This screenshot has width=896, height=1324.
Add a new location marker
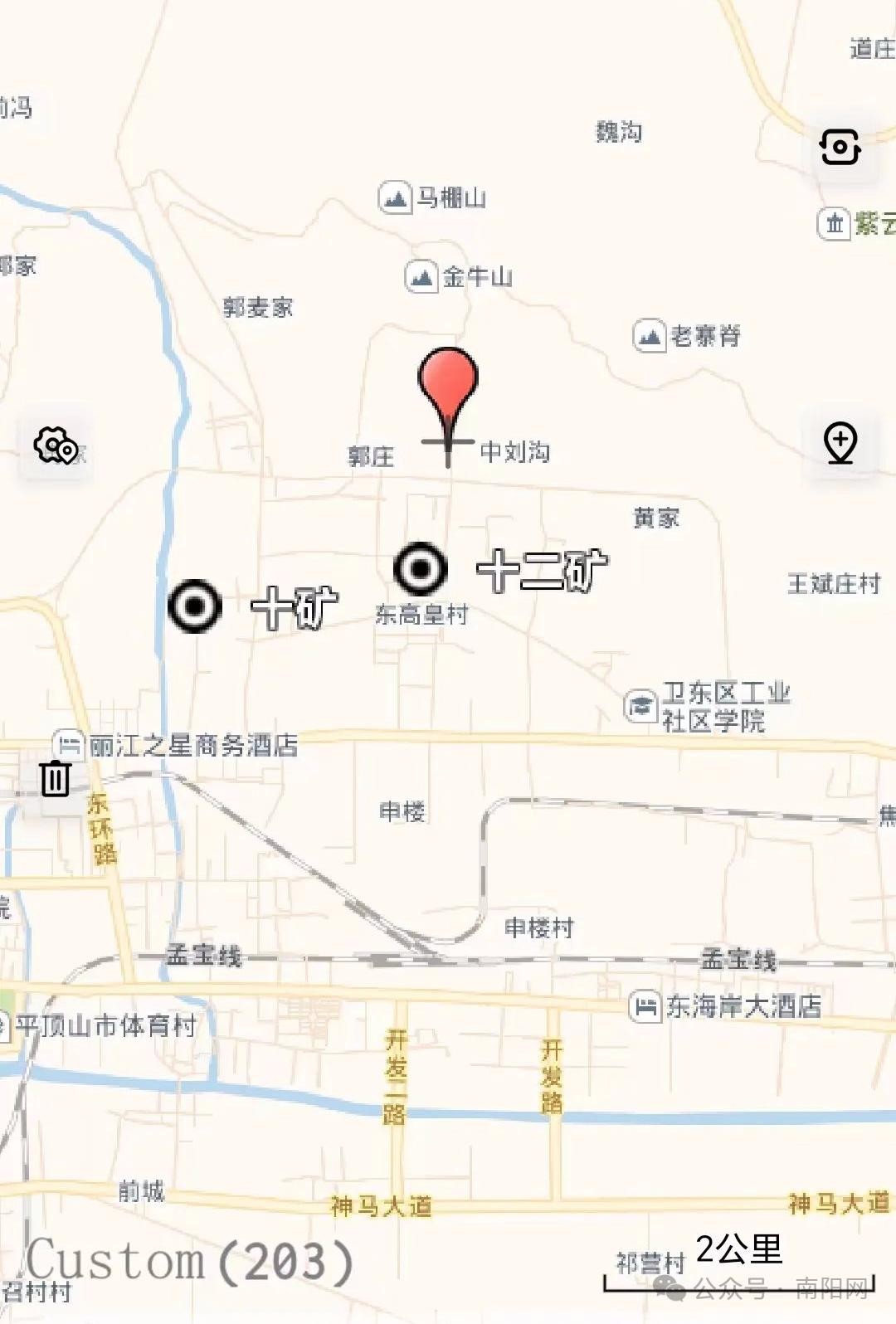pyautogui.click(x=840, y=442)
